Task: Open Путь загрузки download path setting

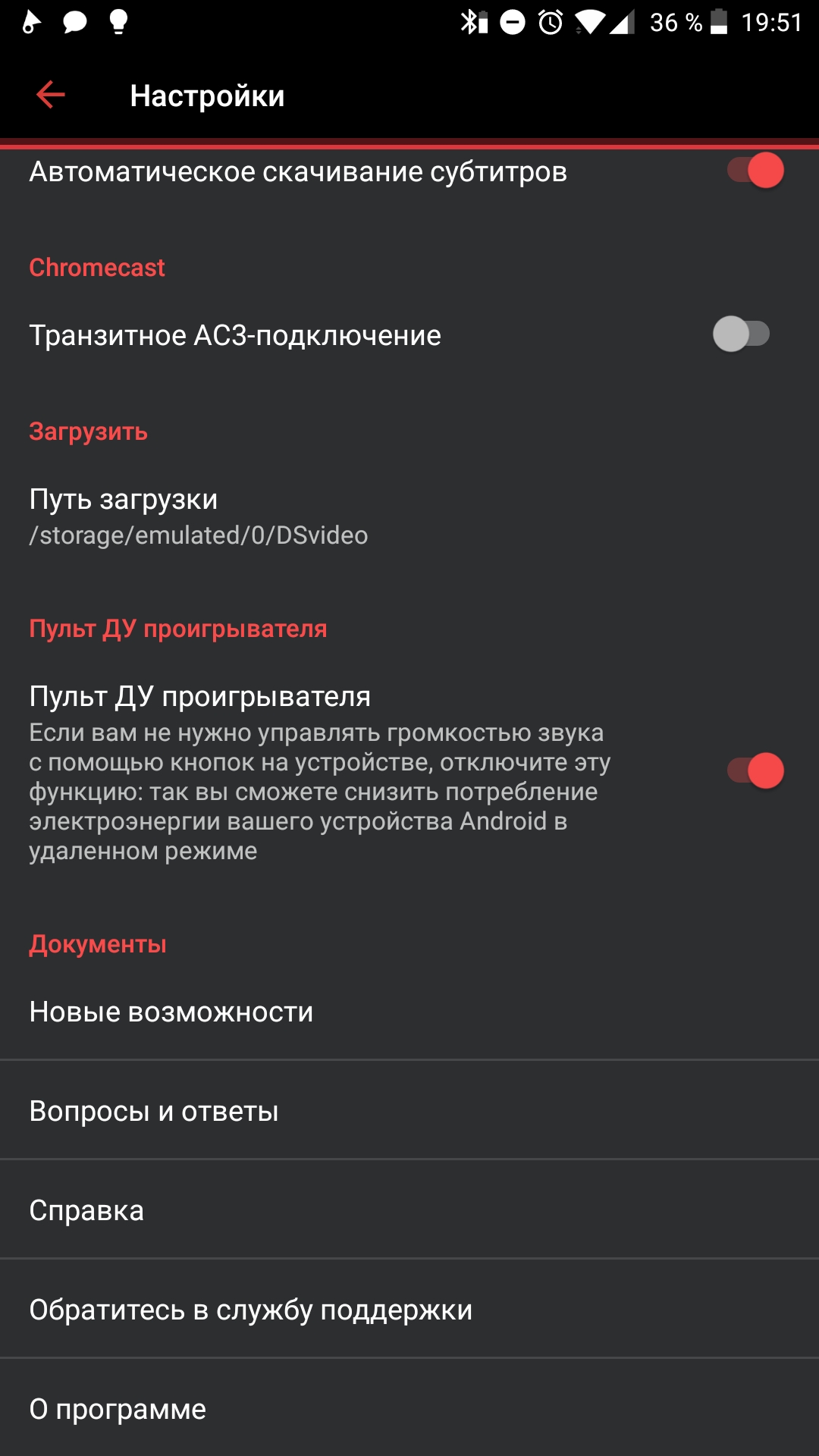Action: click(409, 516)
